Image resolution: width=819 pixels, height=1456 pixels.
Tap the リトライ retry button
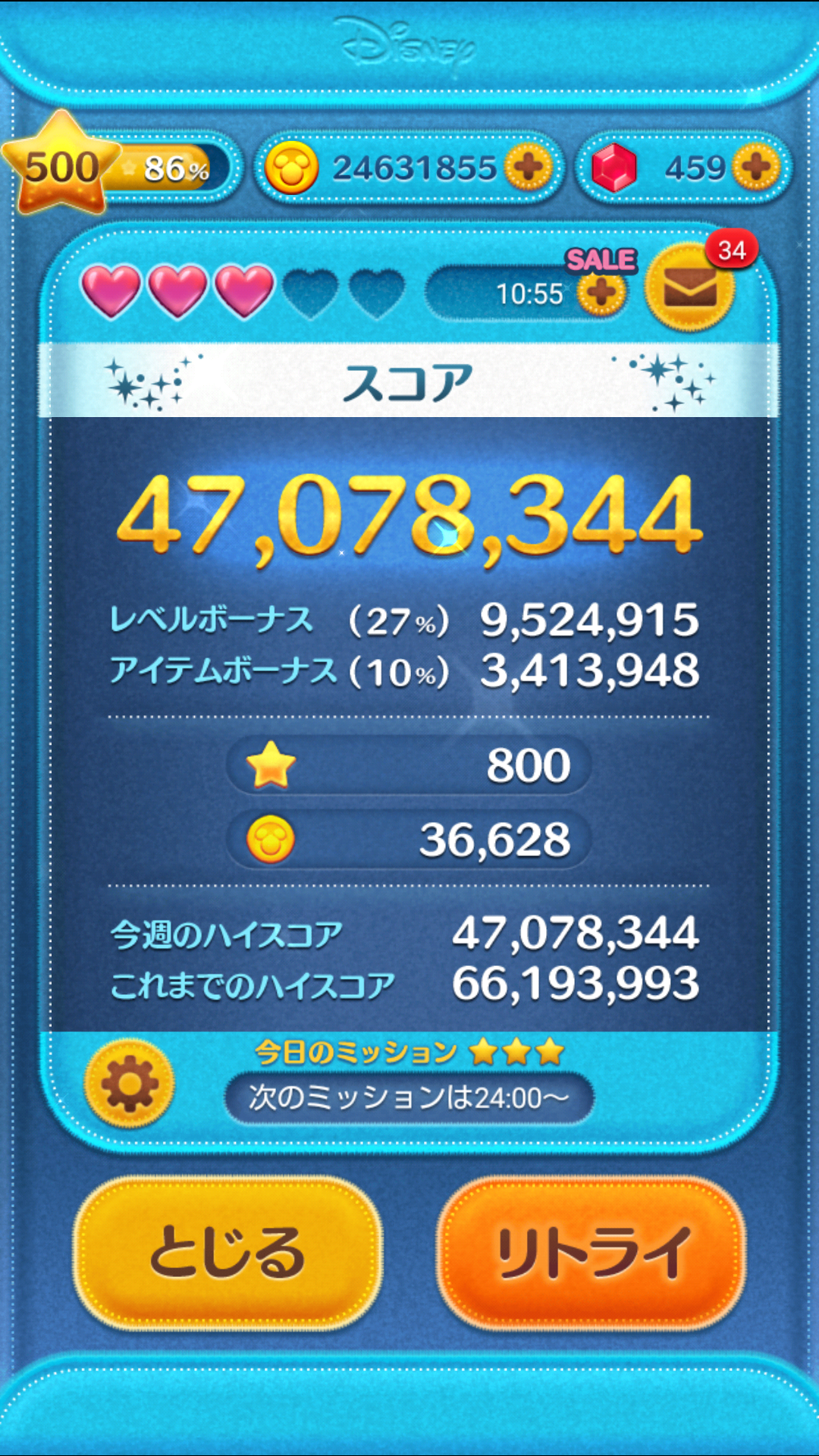pyautogui.click(x=591, y=1253)
